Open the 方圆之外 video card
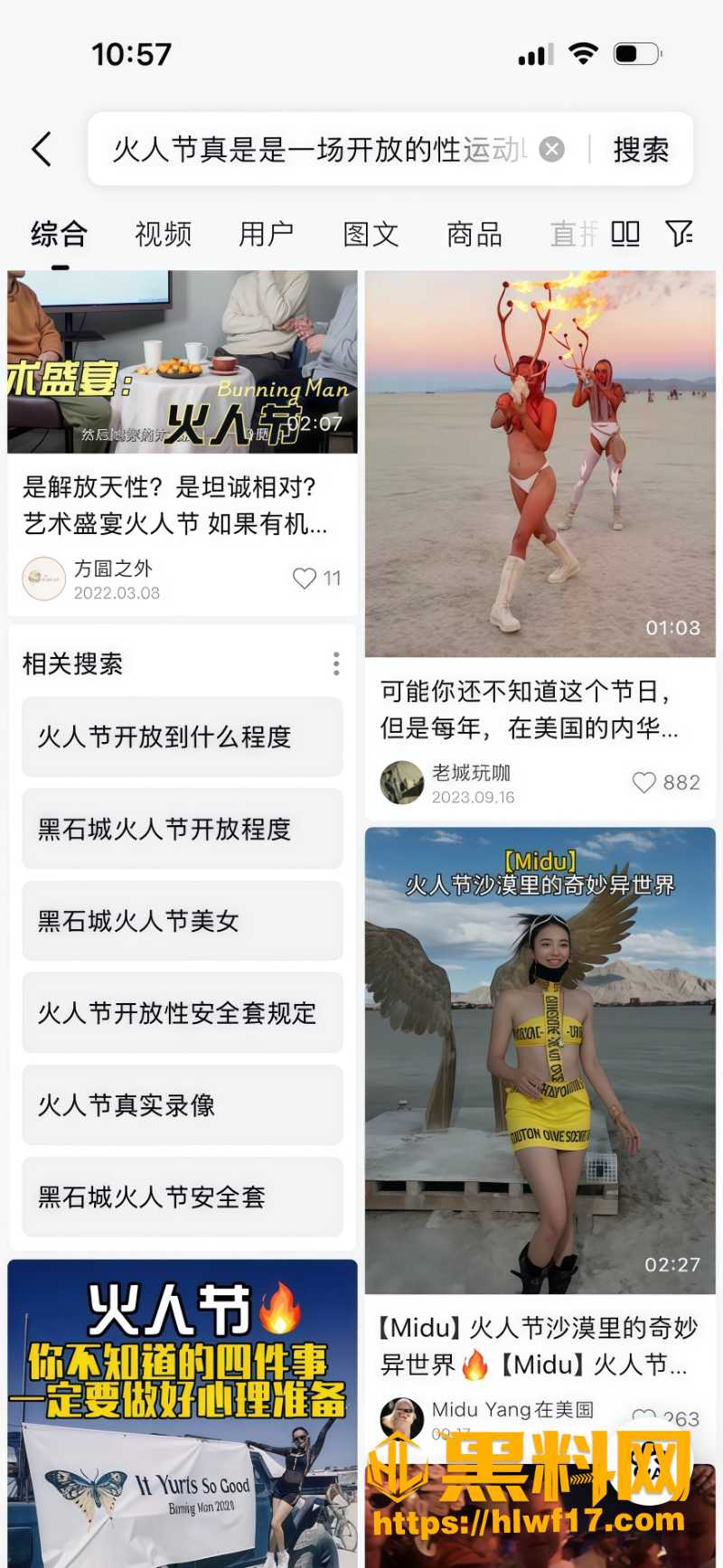 183,443
